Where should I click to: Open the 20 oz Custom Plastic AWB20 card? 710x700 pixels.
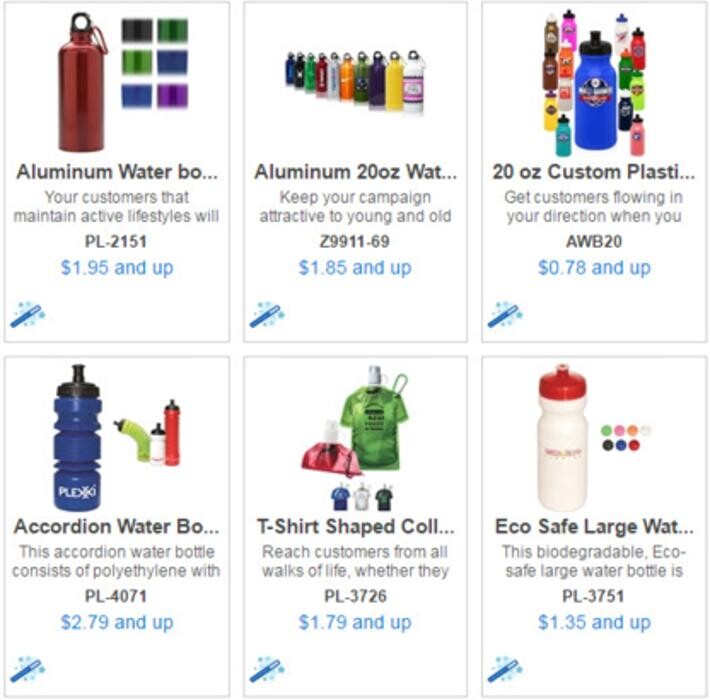594,172
